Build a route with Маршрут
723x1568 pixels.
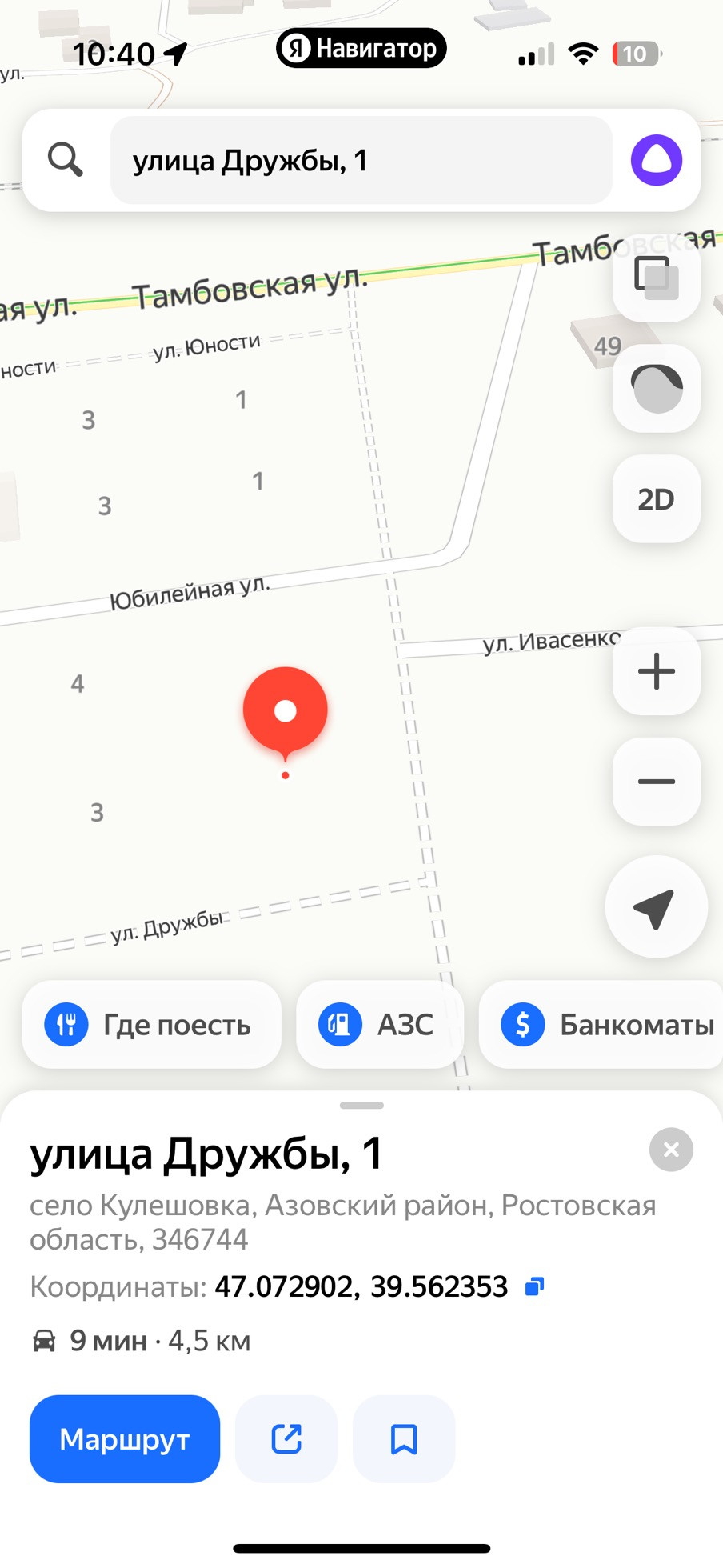(x=125, y=1439)
